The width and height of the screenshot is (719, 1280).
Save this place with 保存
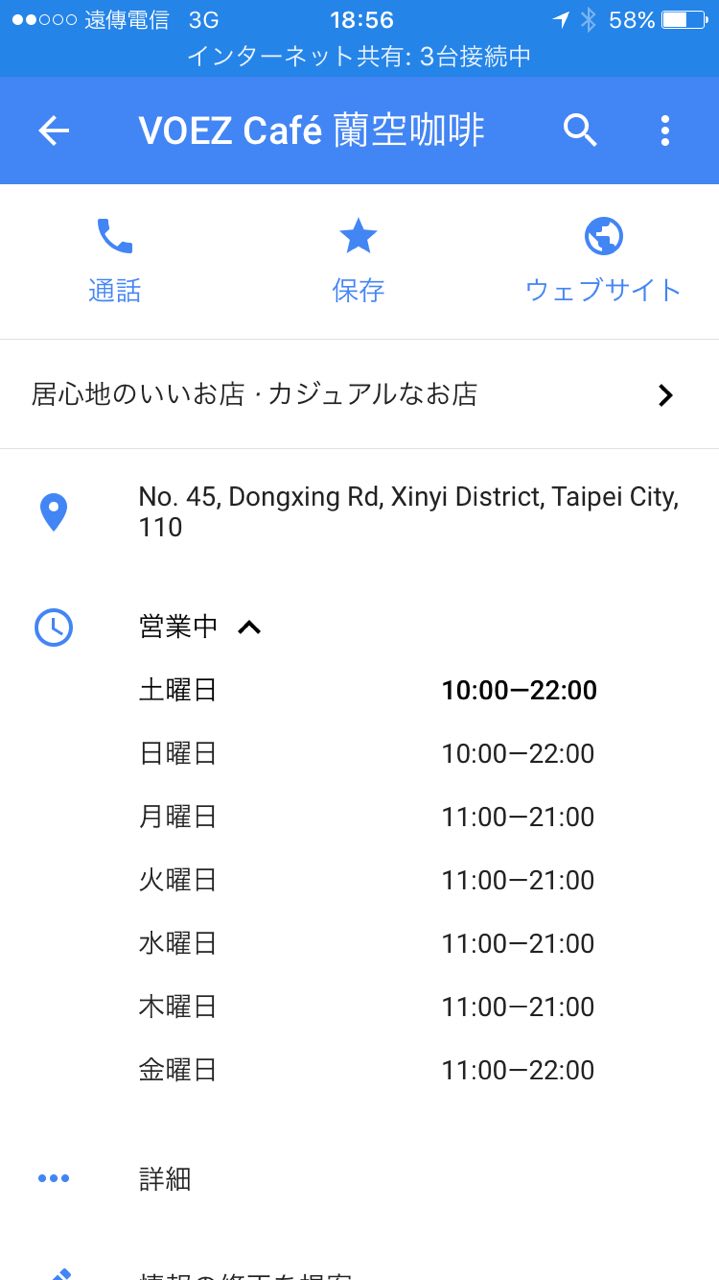click(x=358, y=260)
